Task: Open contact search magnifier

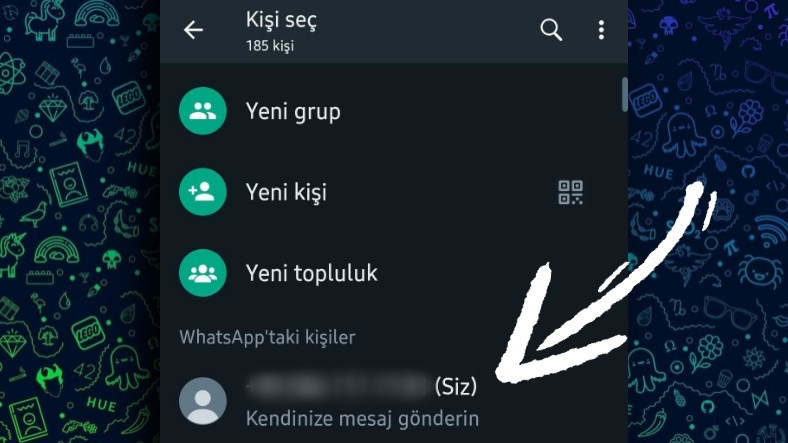Action: coord(551,30)
